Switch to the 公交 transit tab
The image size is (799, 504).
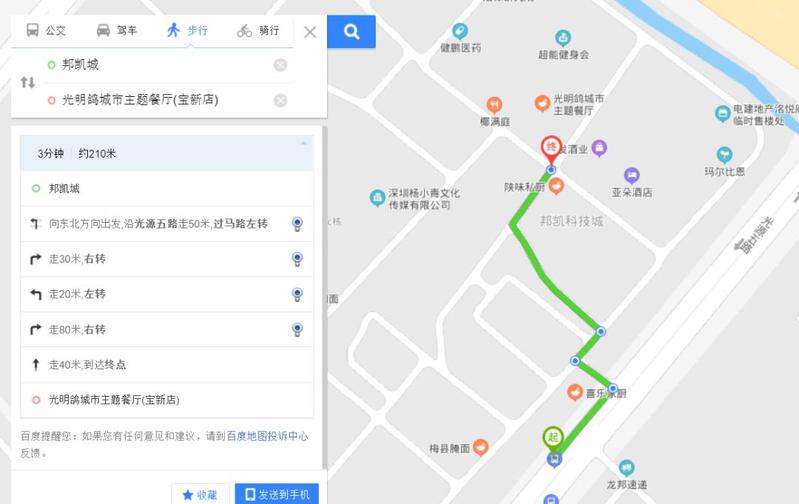click(45, 31)
